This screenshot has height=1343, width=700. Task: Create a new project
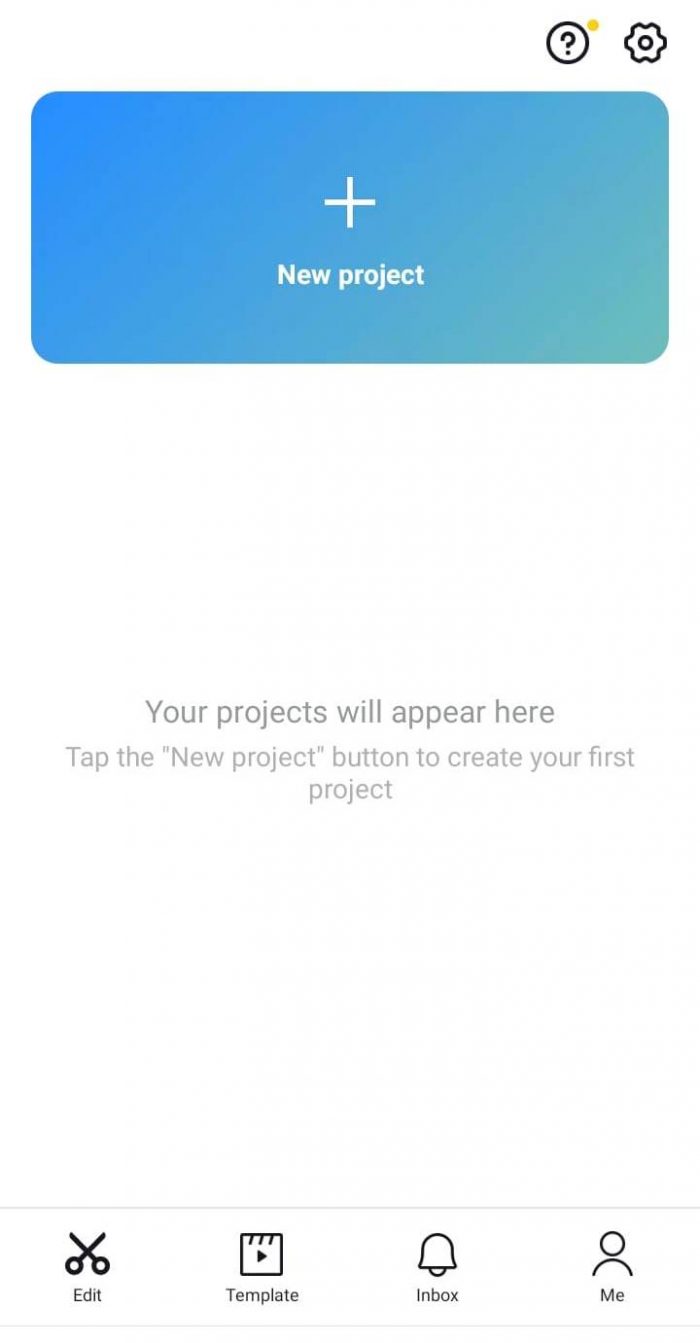pyautogui.click(x=350, y=228)
